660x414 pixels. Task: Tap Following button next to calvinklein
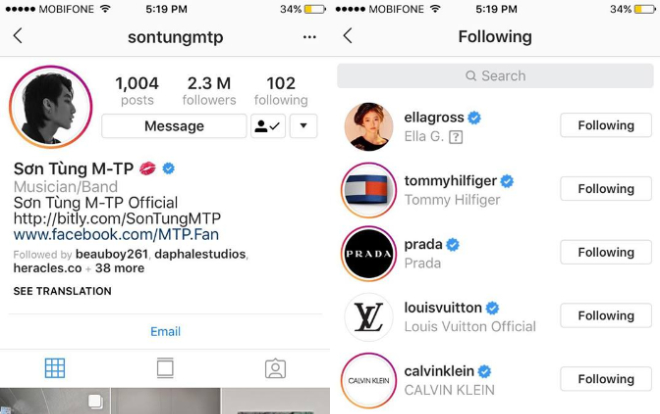(x=605, y=379)
